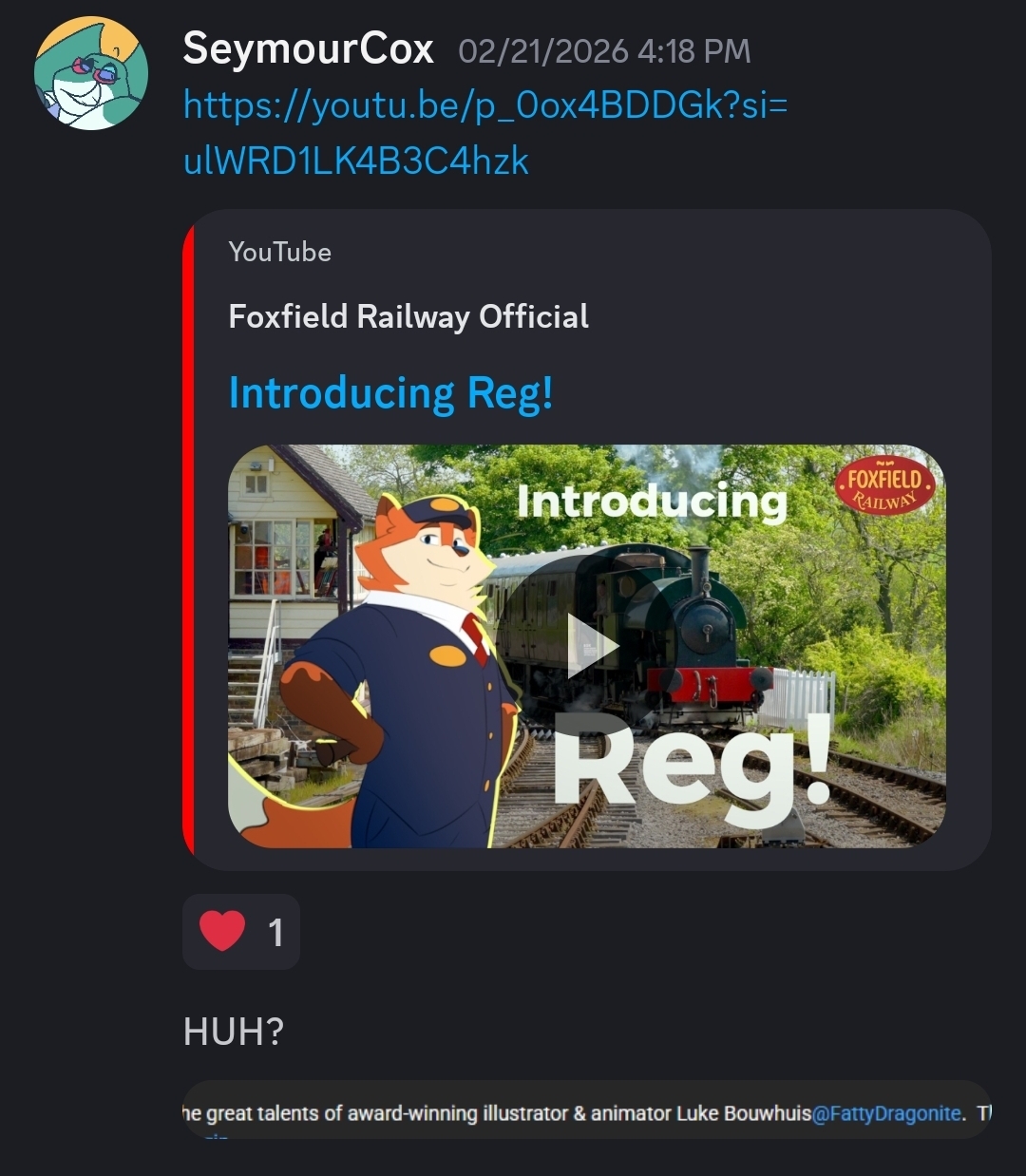Add your heart reaction to the message
Viewport: 1026px width, 1176px height.
click(x=240, y=932)
